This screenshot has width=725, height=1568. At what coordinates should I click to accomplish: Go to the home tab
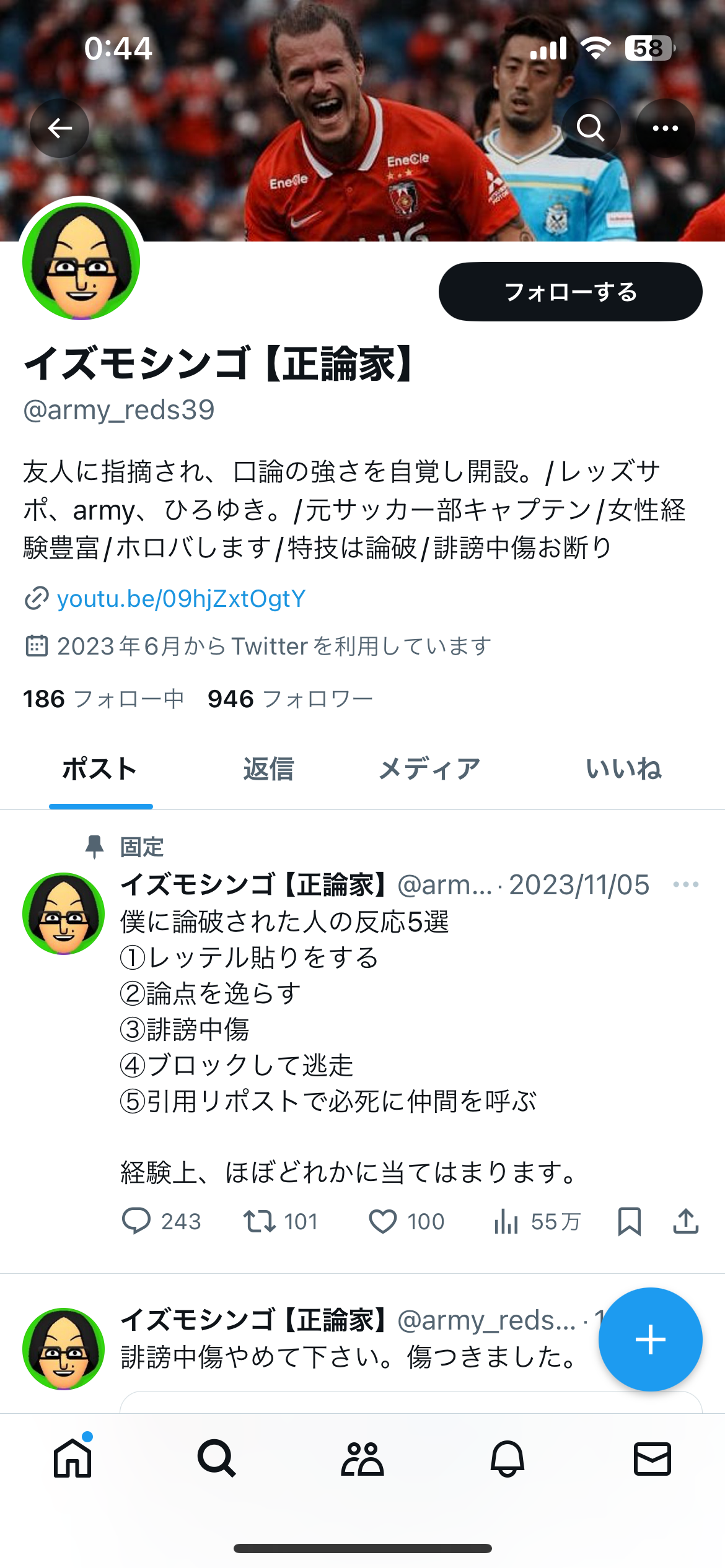[72, 1458]
